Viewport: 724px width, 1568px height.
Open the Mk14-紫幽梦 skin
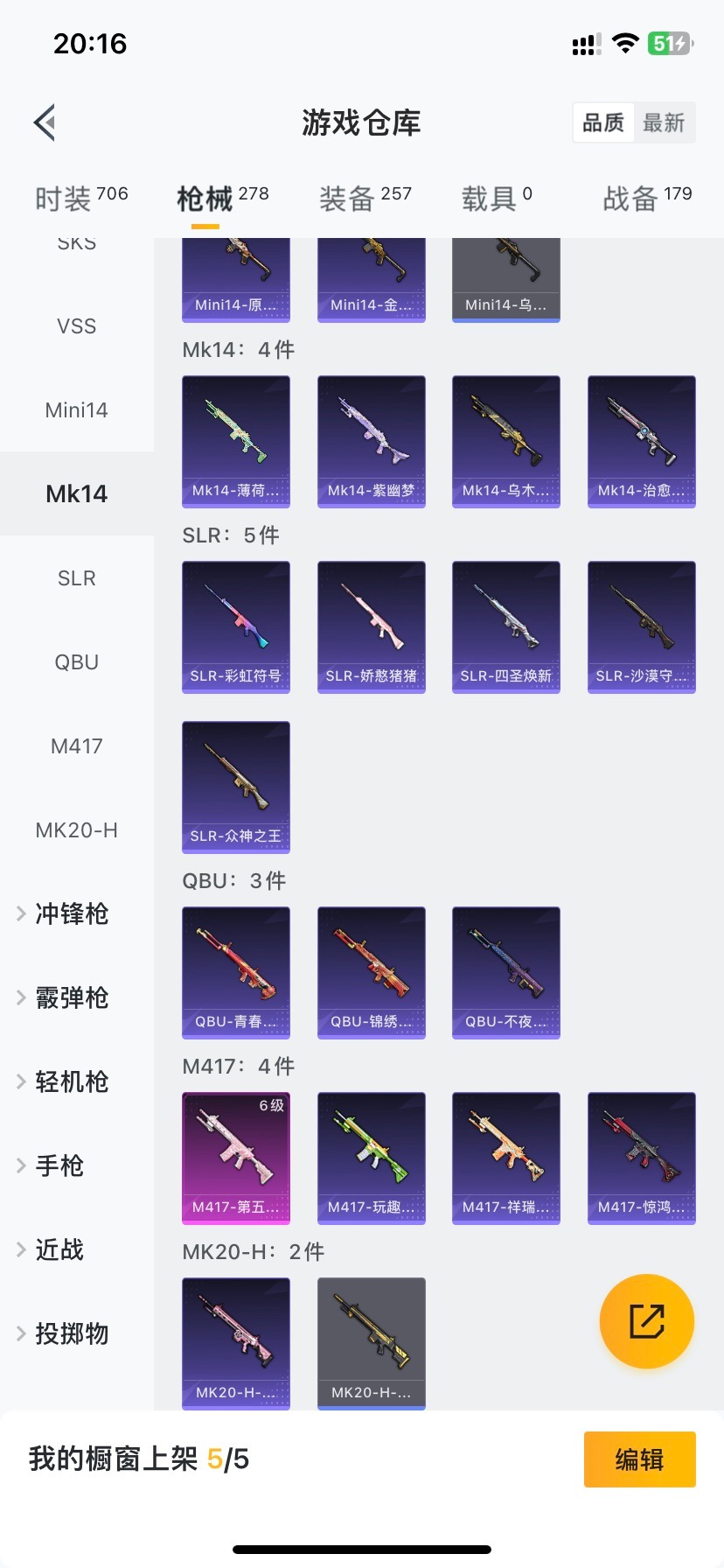tap(371, 442)
